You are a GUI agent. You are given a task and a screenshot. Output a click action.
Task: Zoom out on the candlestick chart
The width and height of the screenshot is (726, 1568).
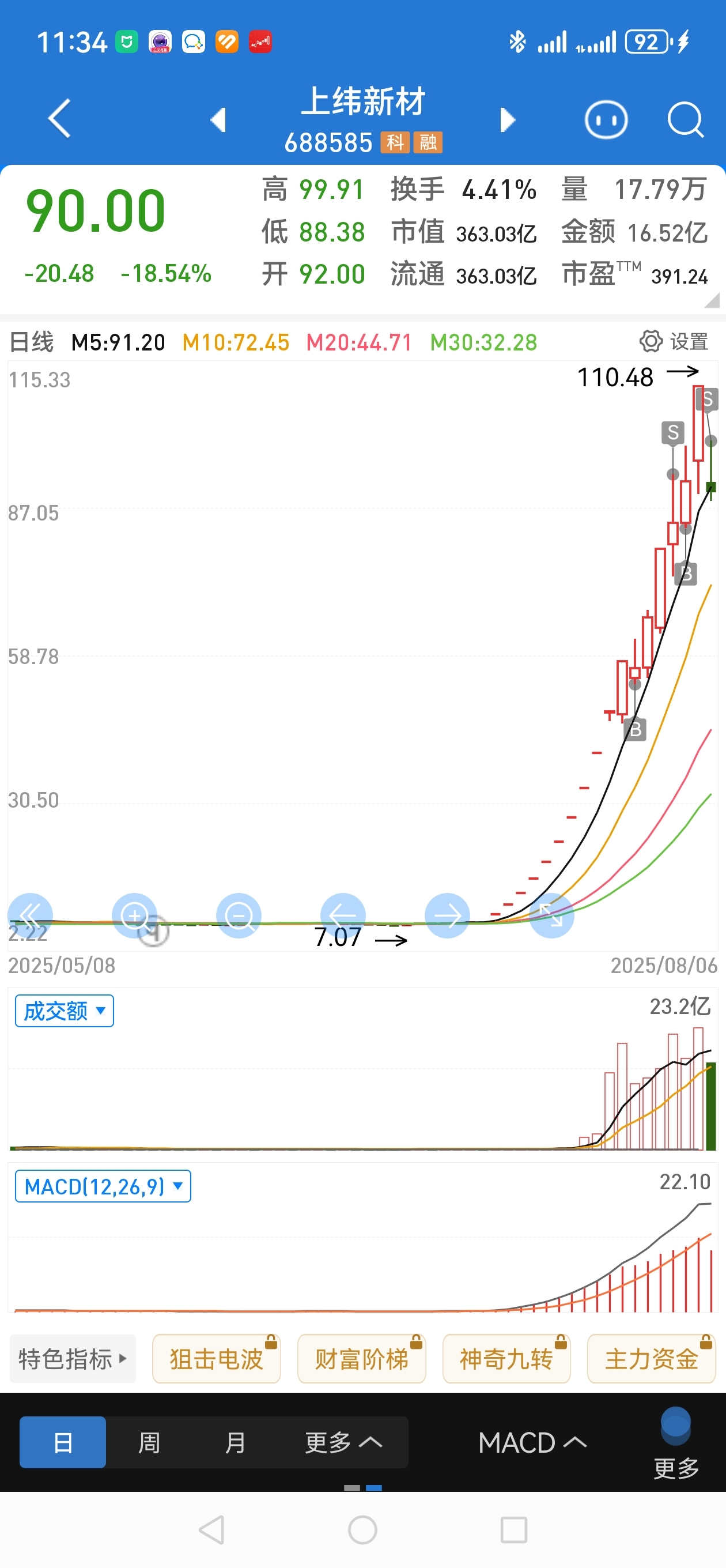click(x=239, y=915)
